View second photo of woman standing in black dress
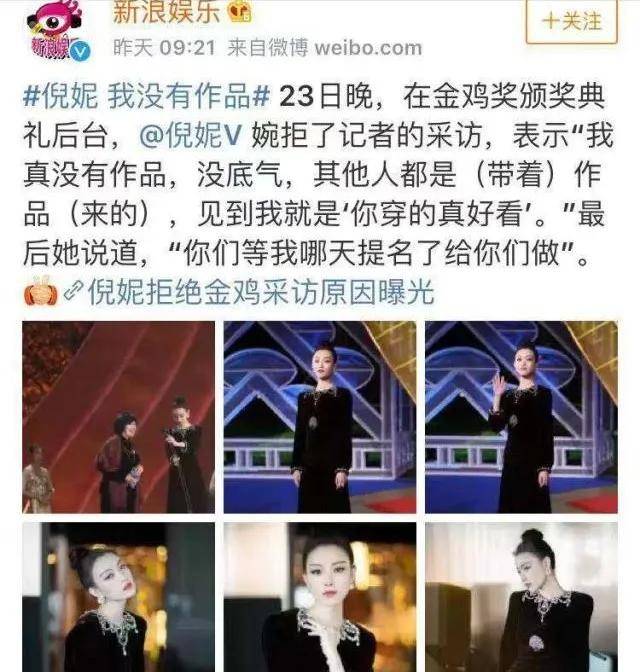 (x=320, y=417)
